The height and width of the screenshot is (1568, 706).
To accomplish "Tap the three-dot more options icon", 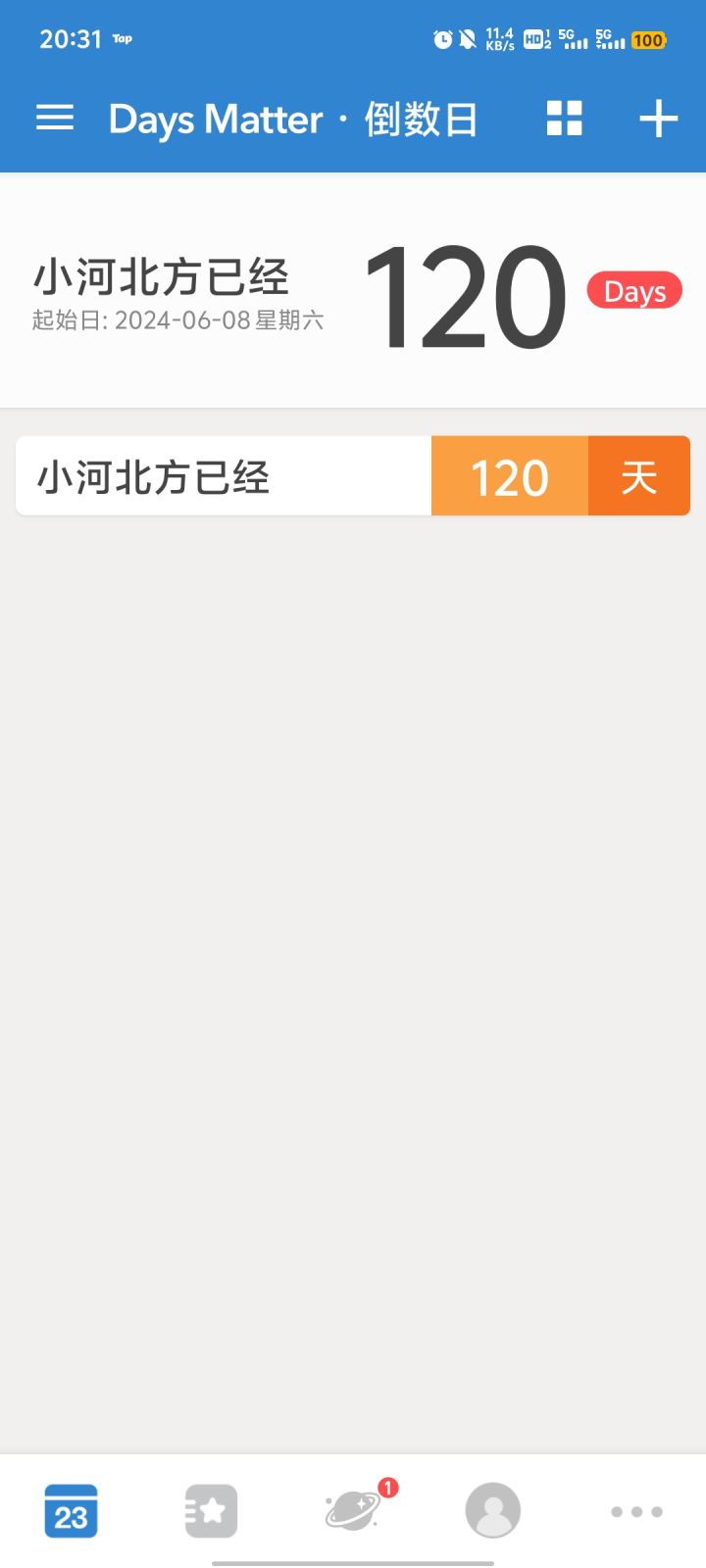I will tap(635, 1512).
